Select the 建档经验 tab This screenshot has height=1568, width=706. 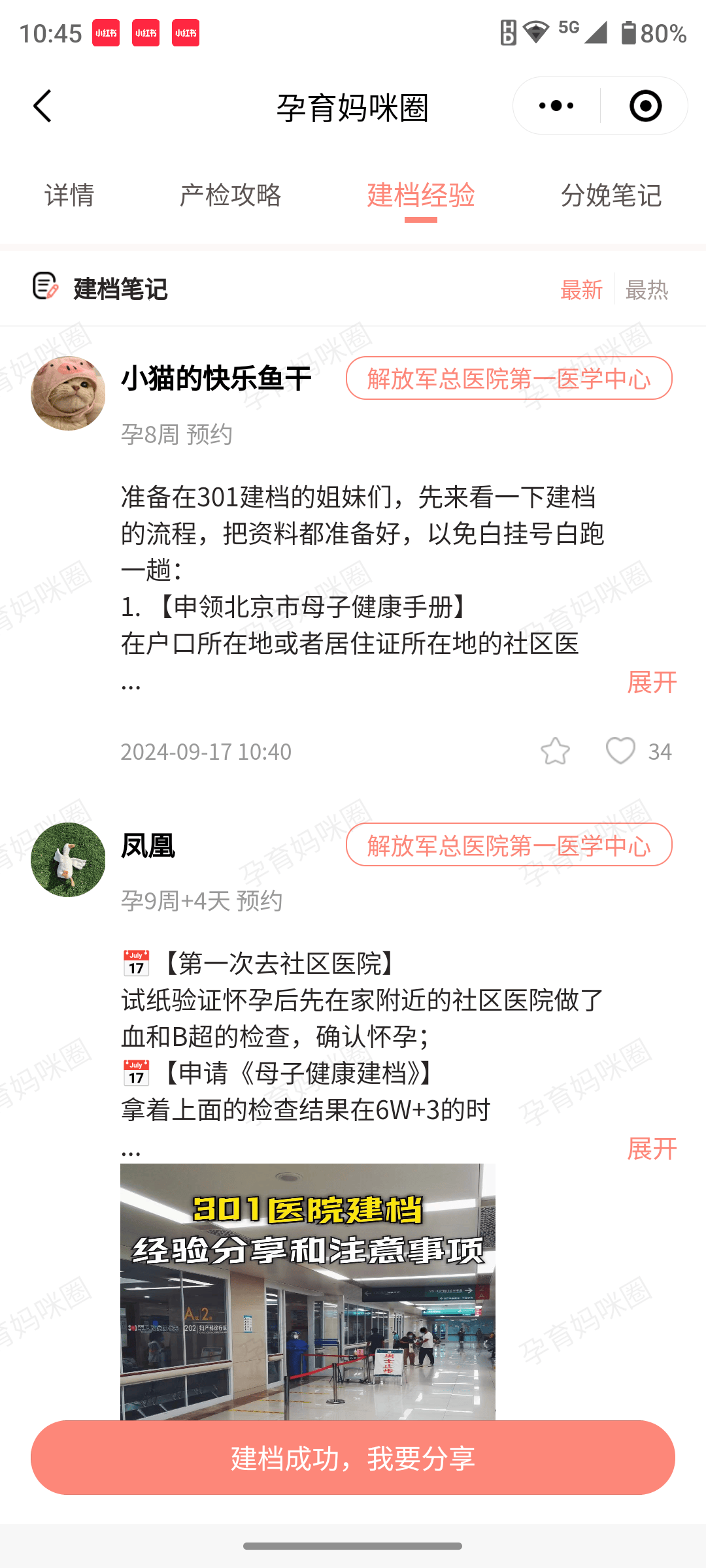pos(420,195)
